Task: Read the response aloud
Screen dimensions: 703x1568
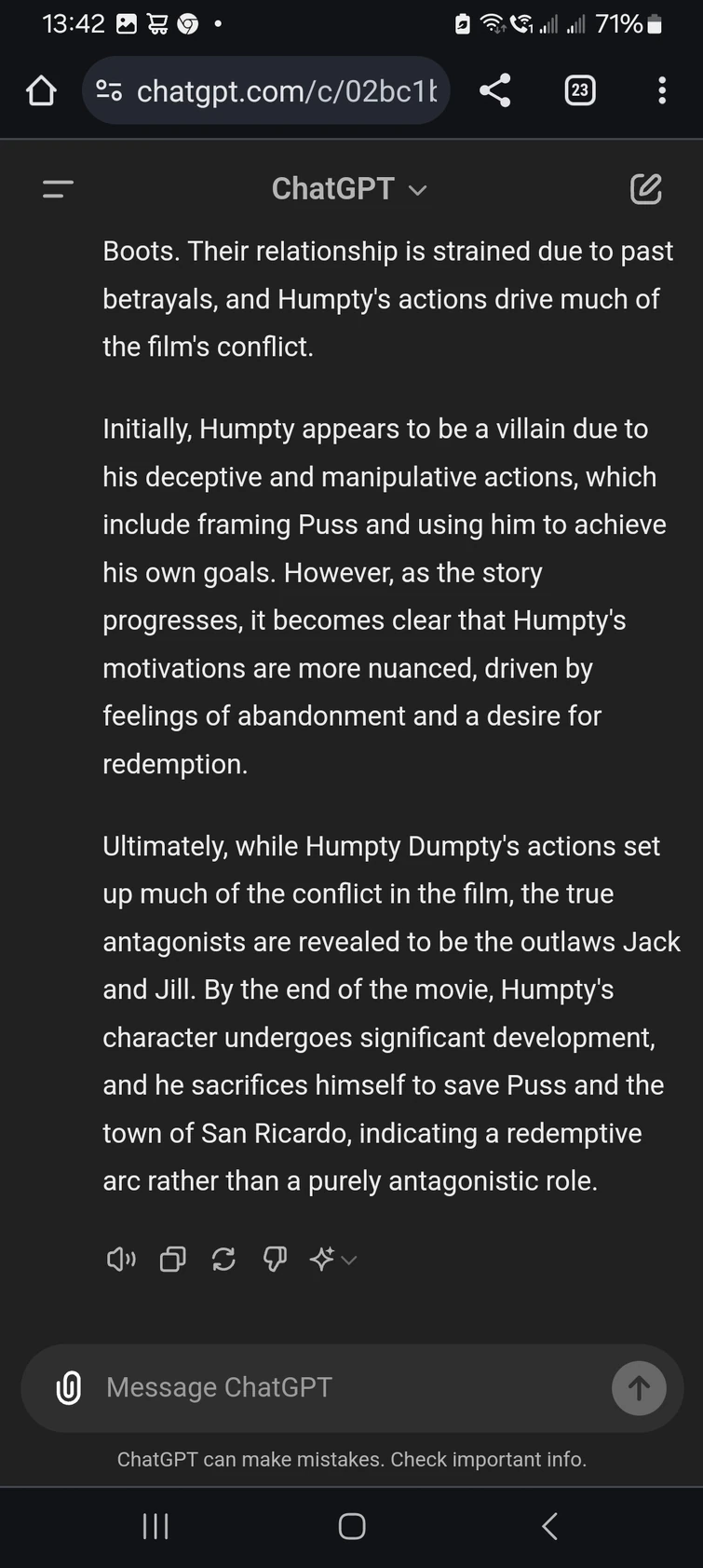Action: [x=121, y=1260]
